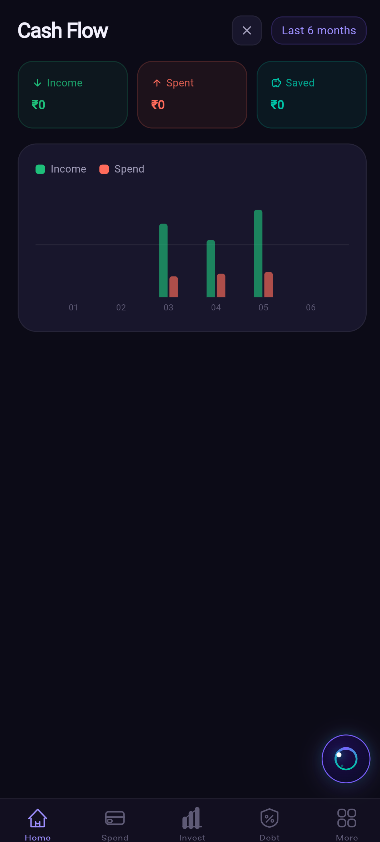Open the Last 6 months period selector
This screenshot has width=380, height=842.
click(x=319, y=31)
